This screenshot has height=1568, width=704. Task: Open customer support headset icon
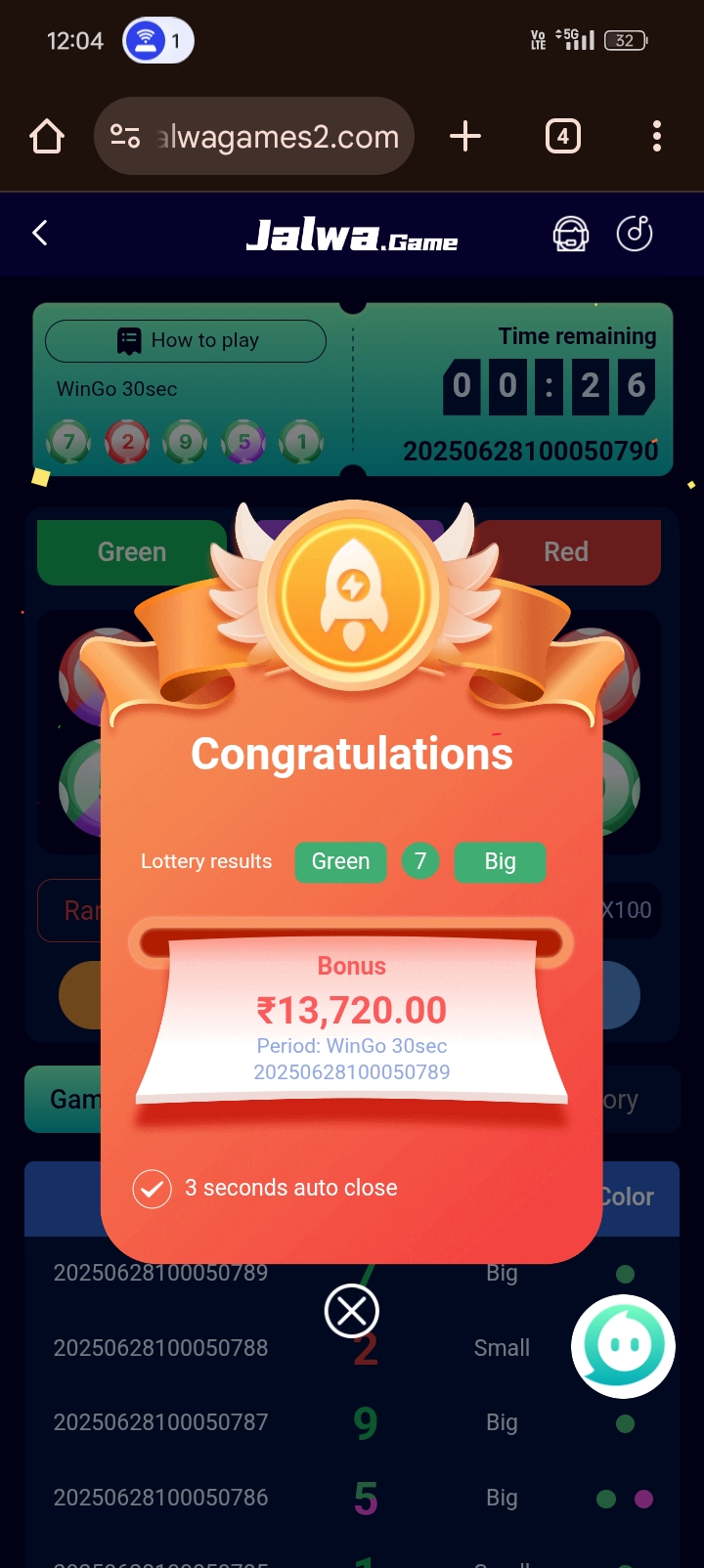click(571, 234)
